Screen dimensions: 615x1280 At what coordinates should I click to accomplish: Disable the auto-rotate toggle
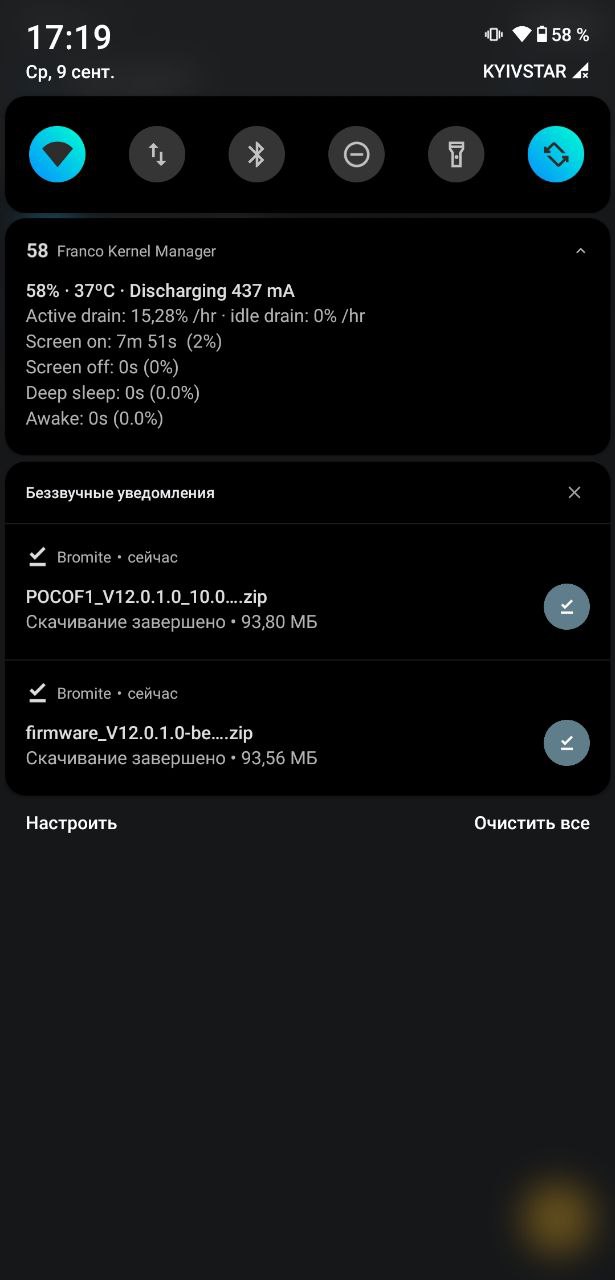[x=556, y=154]
